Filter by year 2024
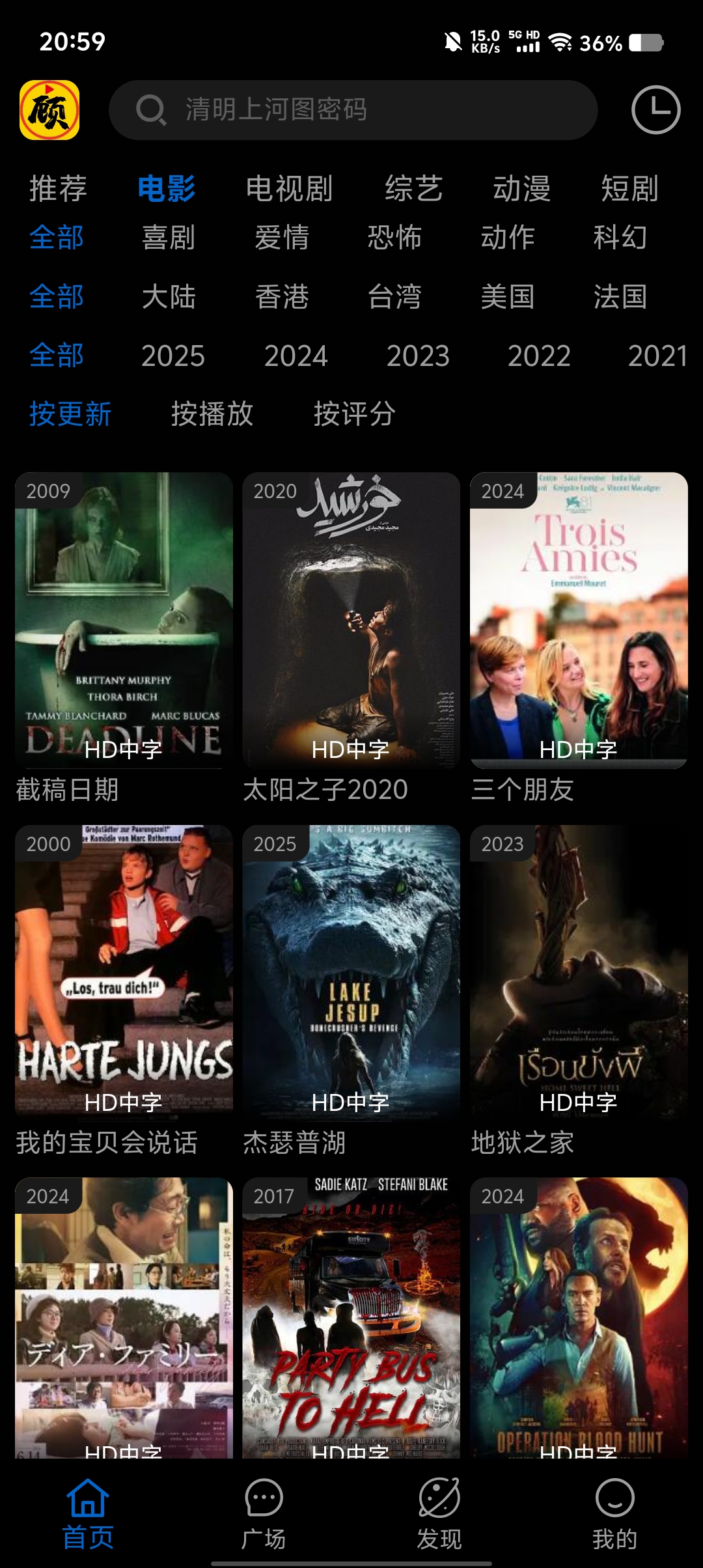The height and width of the screenshot is (1568, 703). pyautogui.click(x=296, y=356)
